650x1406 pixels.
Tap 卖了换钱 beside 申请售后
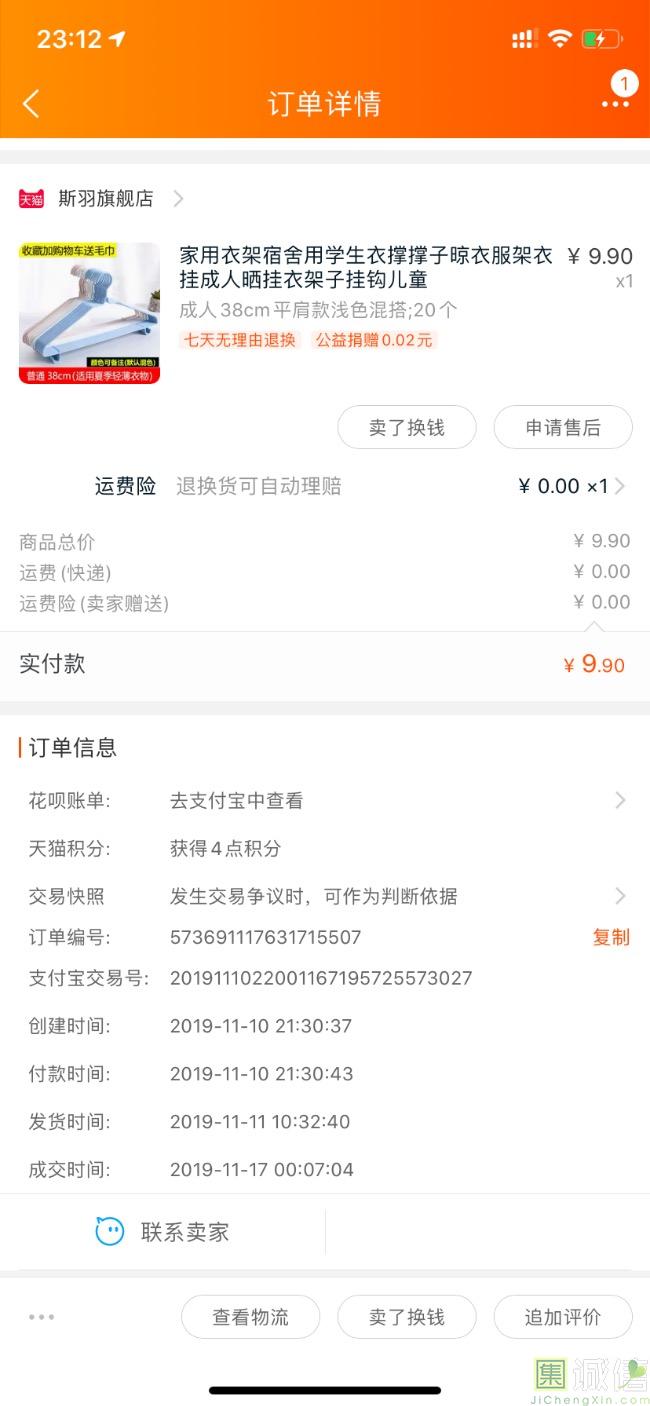pos(406,428)
